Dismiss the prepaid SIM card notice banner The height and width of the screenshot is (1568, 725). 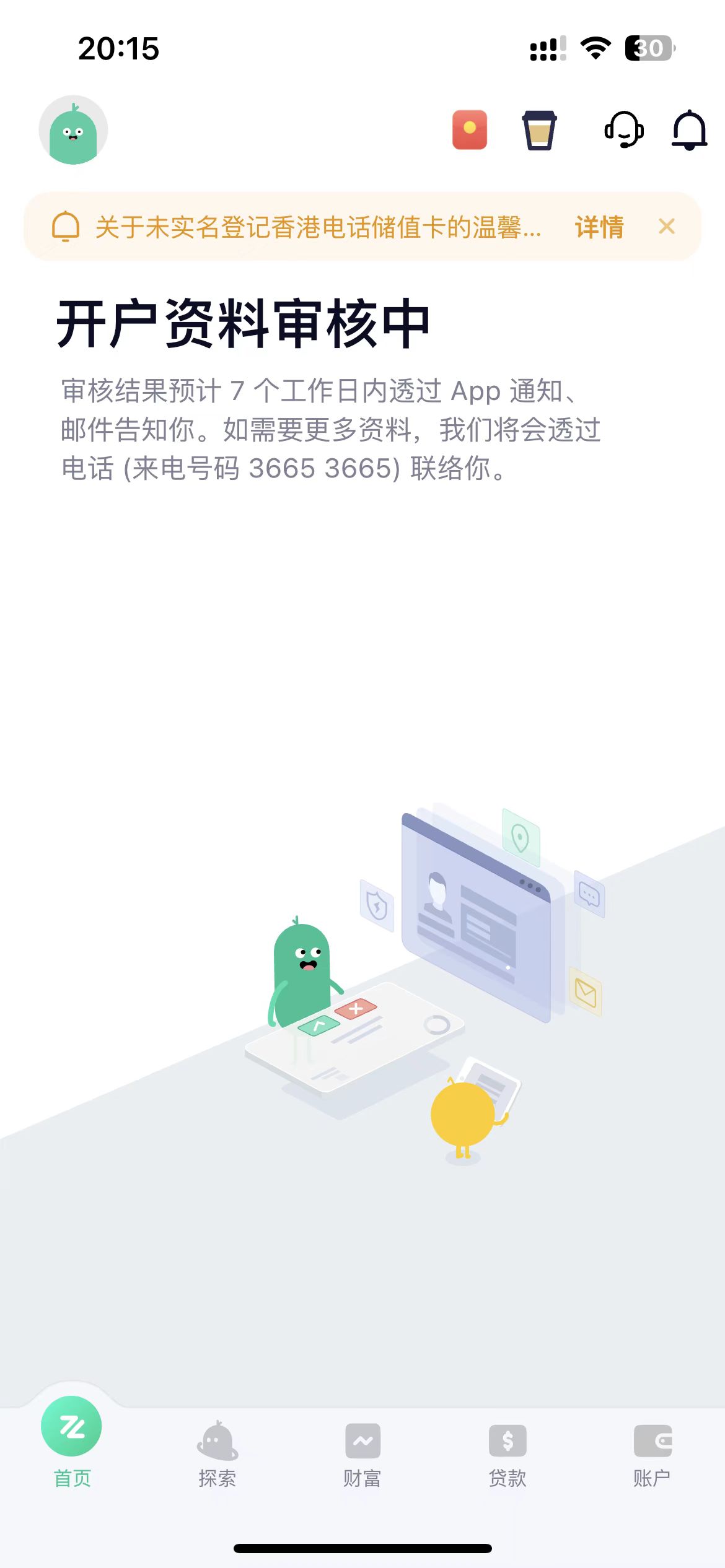667,227
